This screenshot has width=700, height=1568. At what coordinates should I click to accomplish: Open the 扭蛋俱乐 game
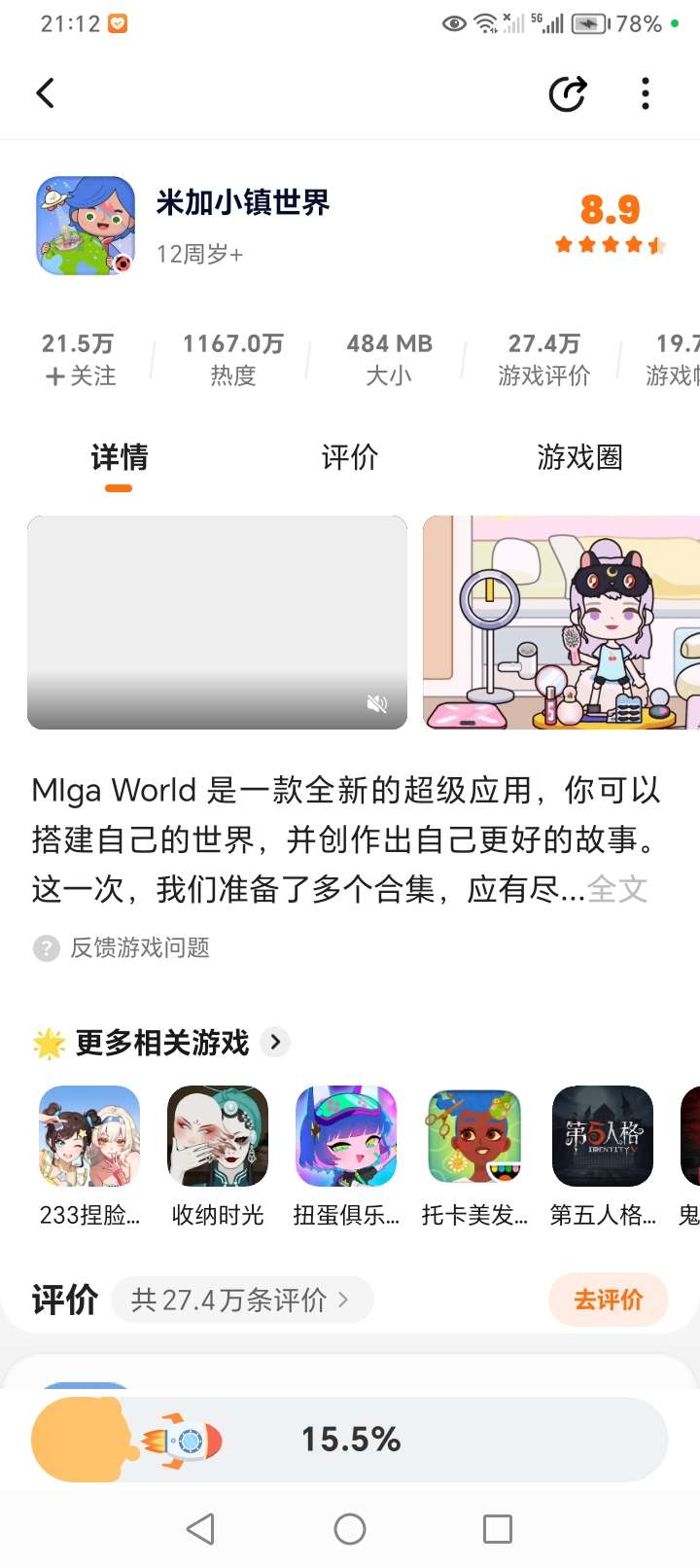tap(346, 1136)
